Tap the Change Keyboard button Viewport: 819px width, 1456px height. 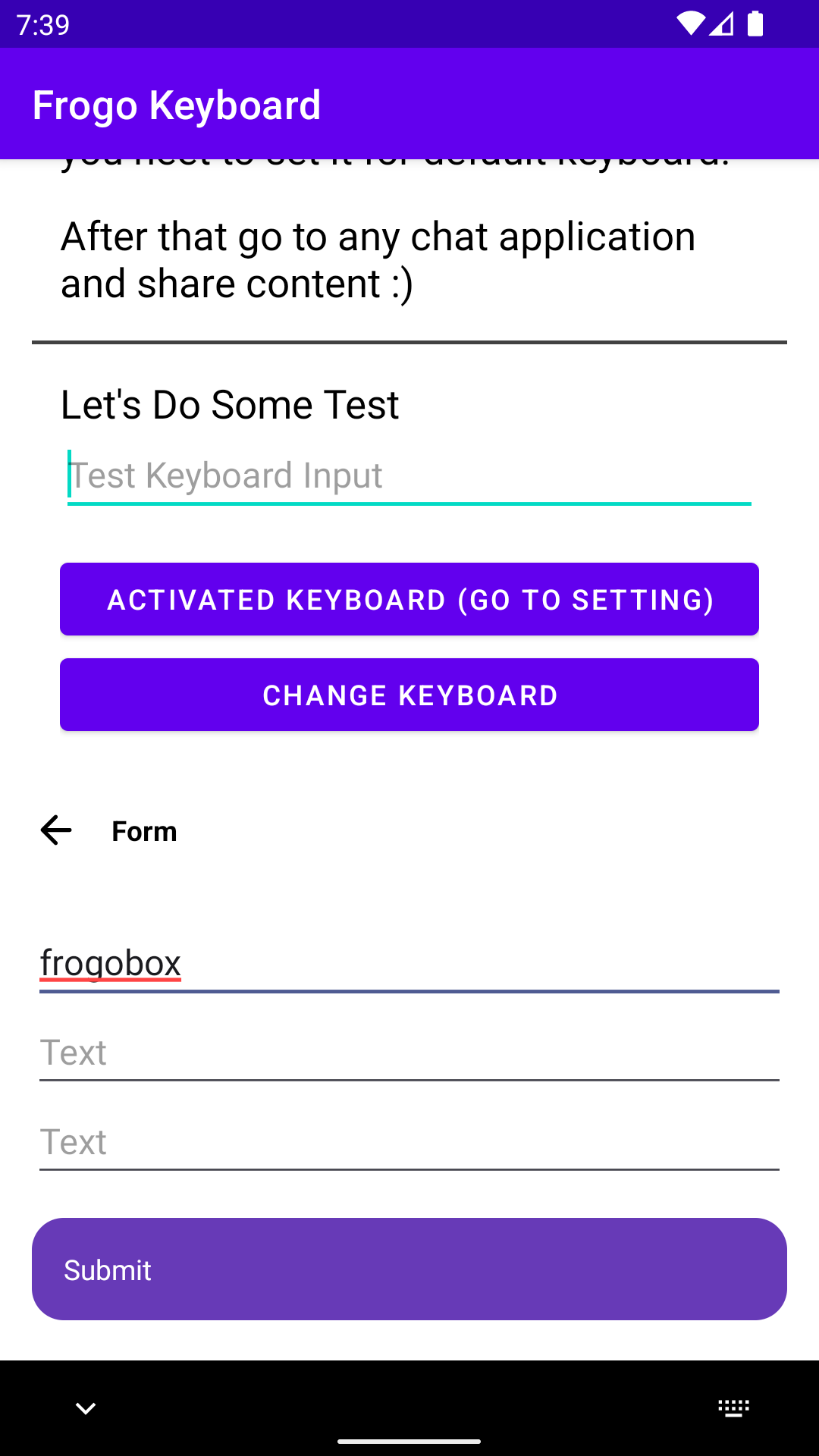[409, 695]
